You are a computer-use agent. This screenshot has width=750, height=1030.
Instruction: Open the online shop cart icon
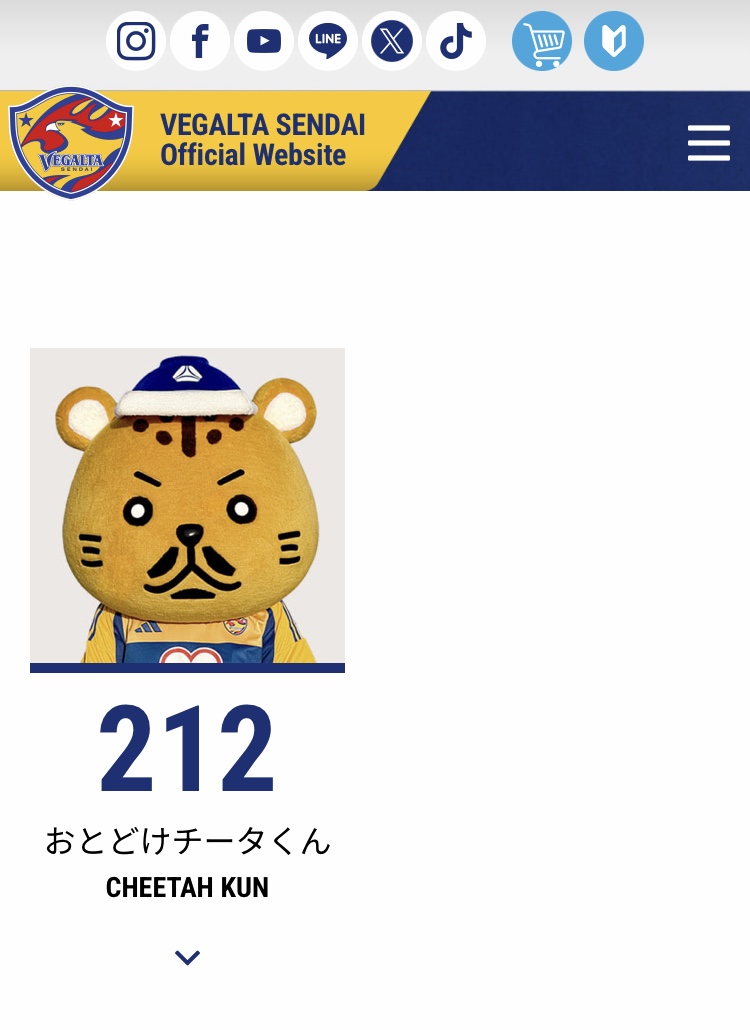[542, 41]
